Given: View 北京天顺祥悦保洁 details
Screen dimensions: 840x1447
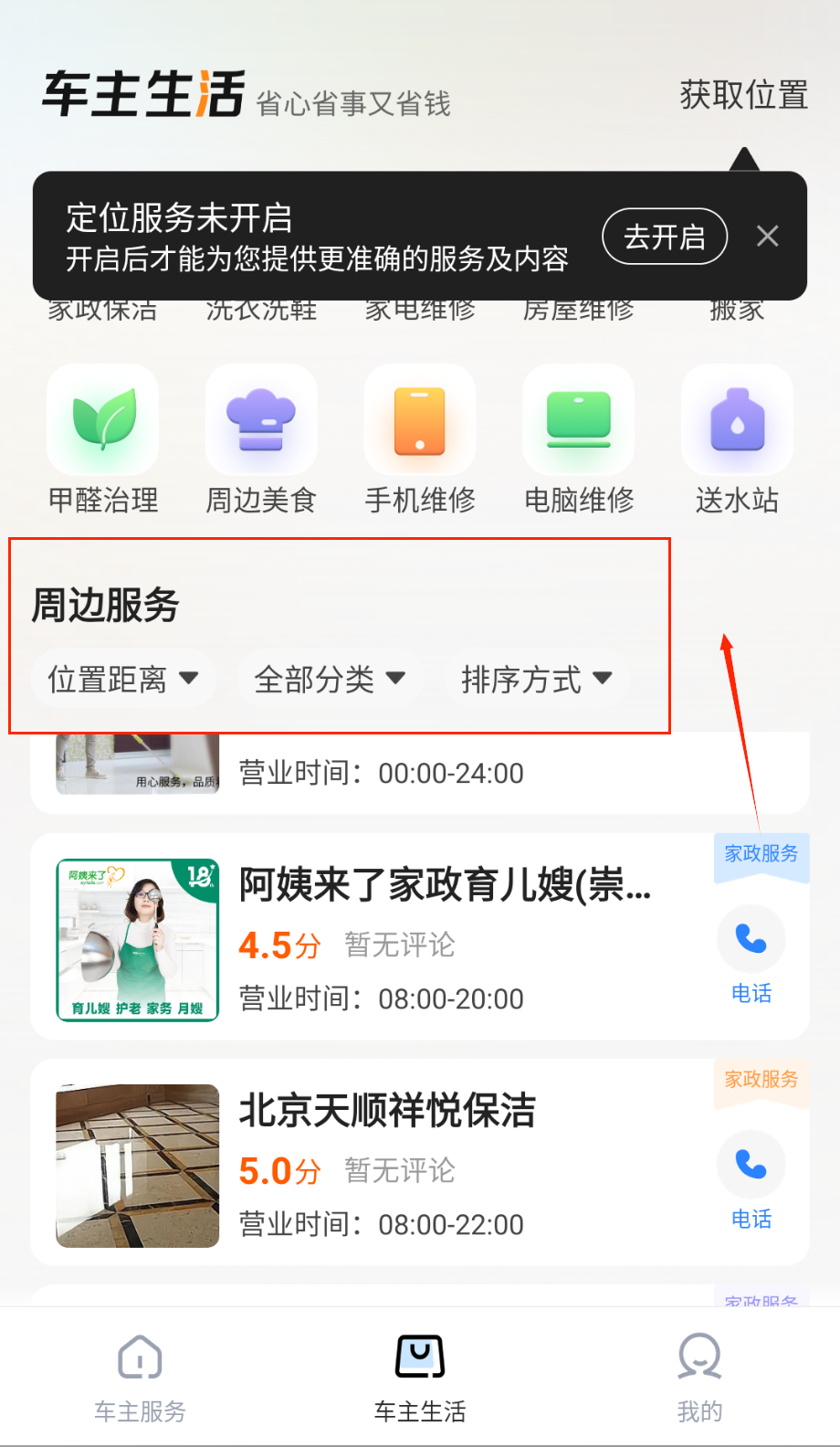Looking at the screenshot, I should pyautogui.click(x=387, y=1111).
